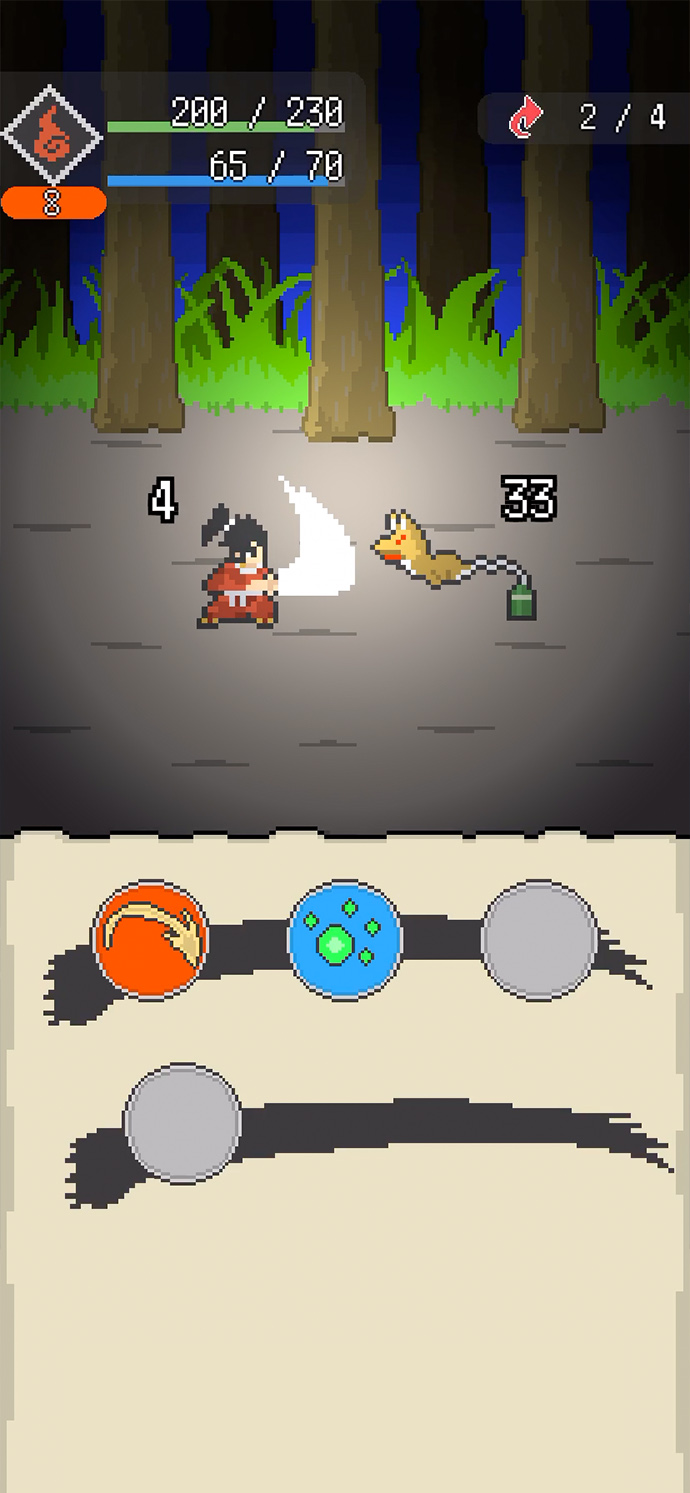Use the blue green-sparkle skill orb
This screenshot has height=1493, width=690.
[x=345, y=940]
